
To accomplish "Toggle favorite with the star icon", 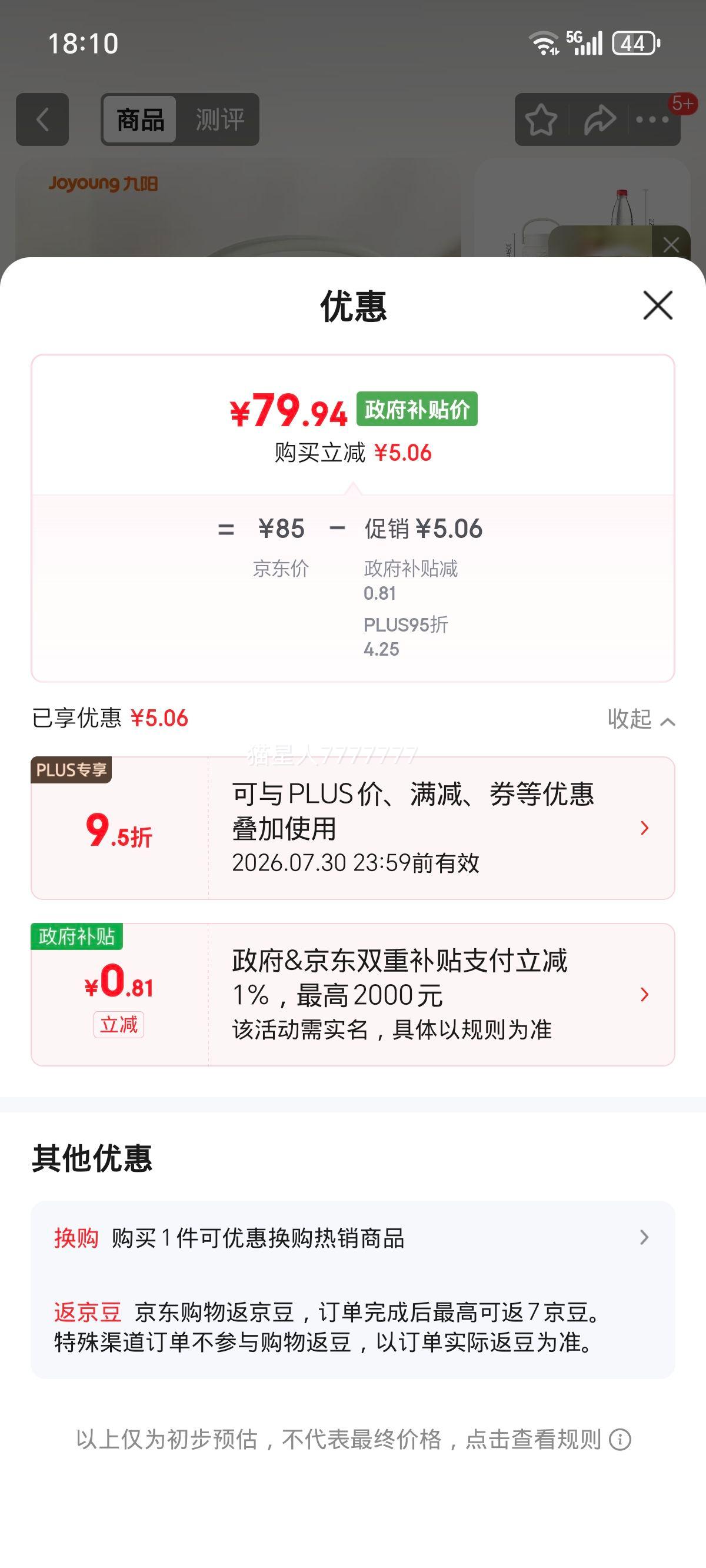I will click(542, 119).
